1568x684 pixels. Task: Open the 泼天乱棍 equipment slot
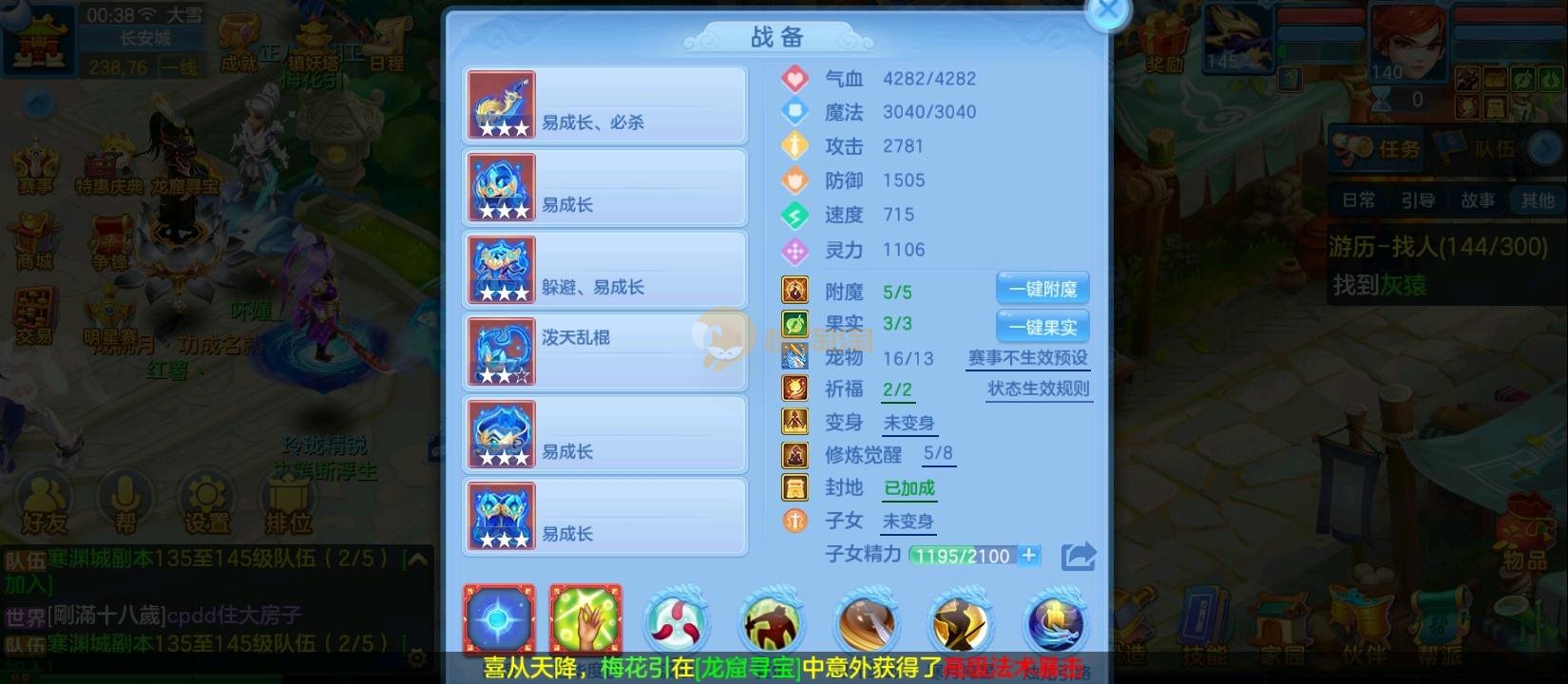604,351
